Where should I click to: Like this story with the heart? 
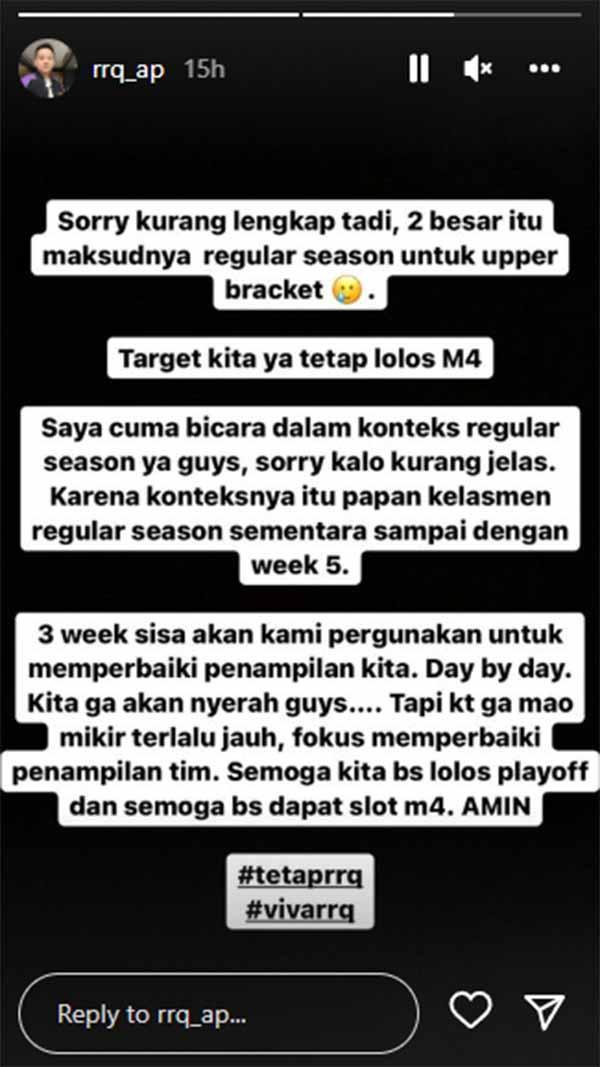click(x=470, y=1013)
